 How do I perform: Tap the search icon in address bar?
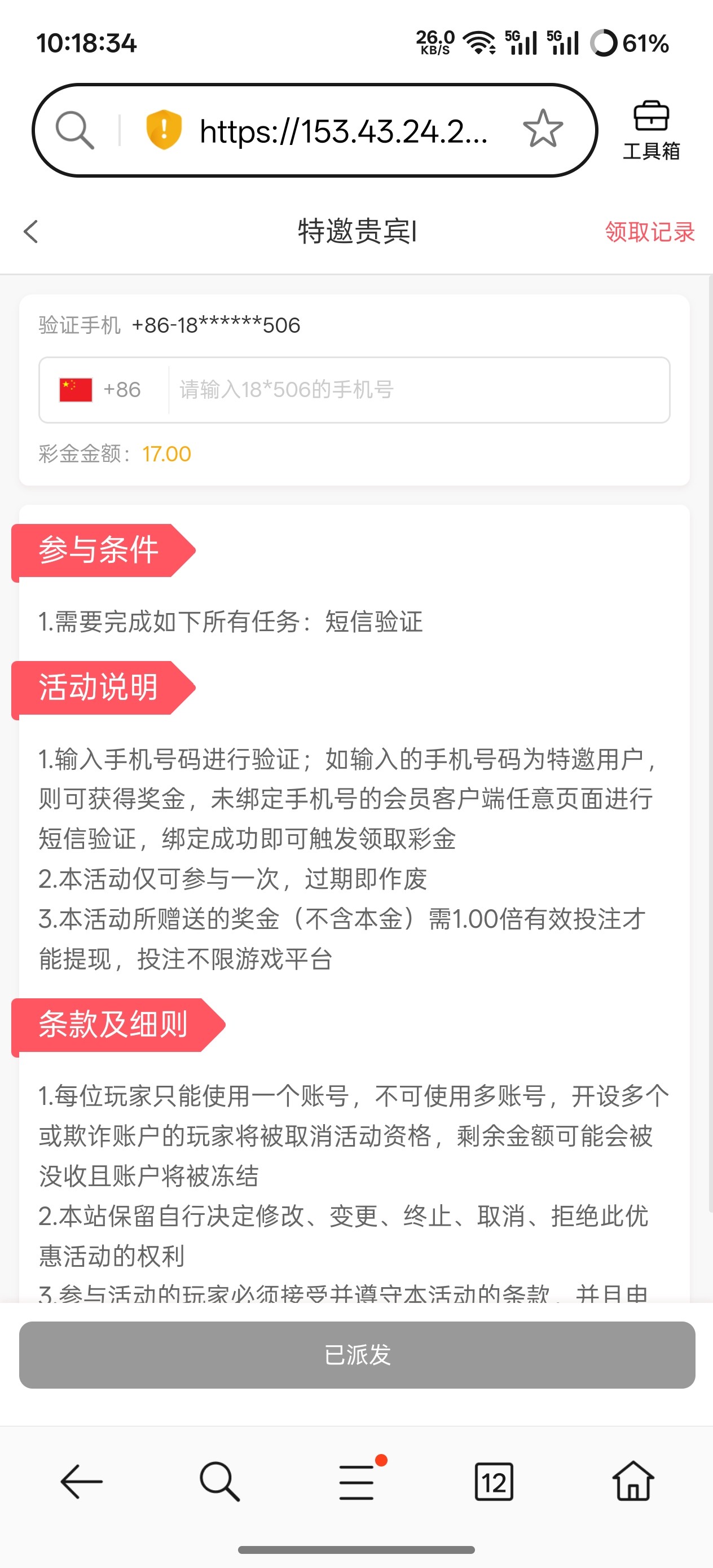coord(74,130)
